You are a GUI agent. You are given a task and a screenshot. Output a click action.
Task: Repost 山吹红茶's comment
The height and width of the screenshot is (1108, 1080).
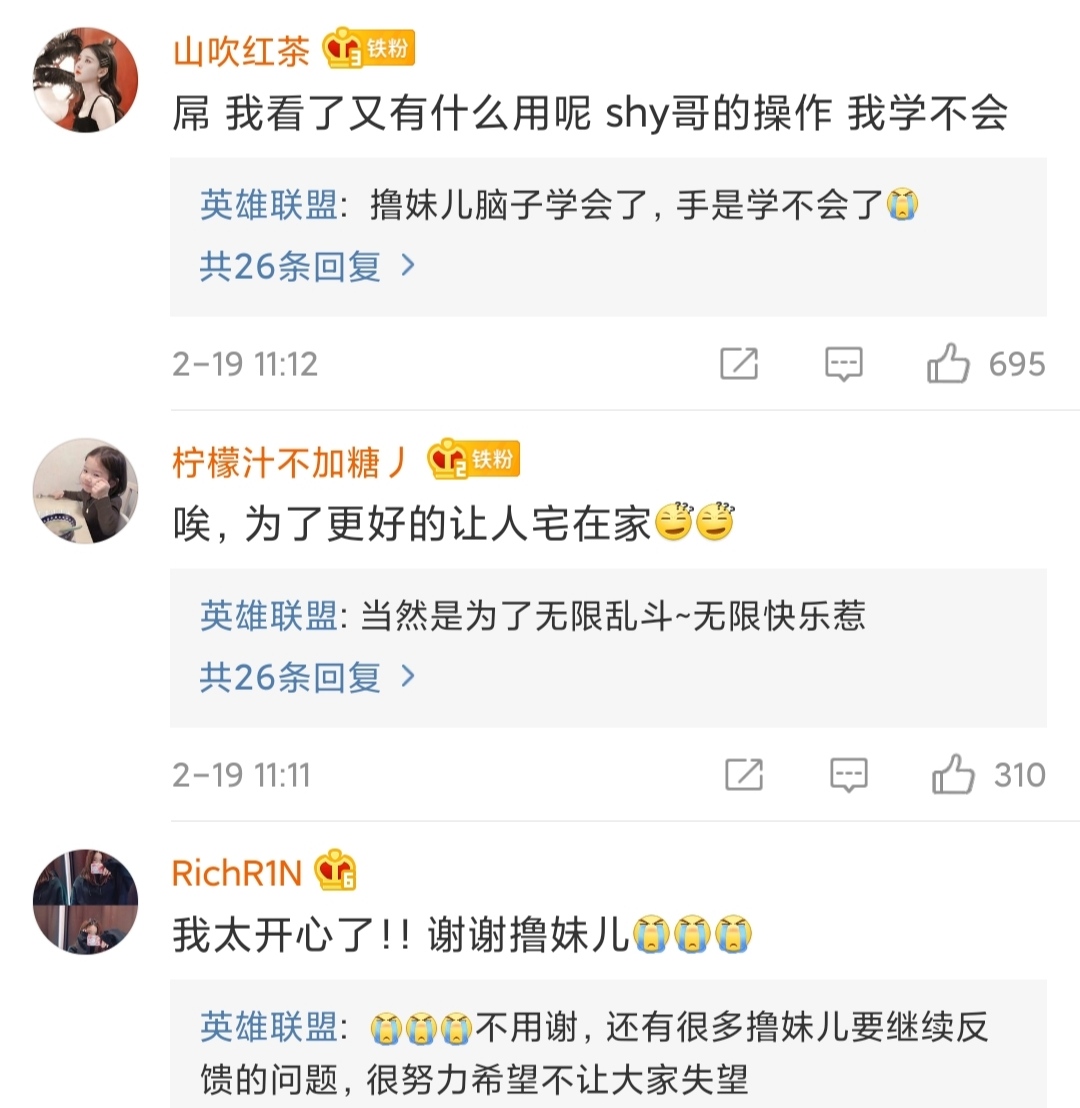pos(739,364)
